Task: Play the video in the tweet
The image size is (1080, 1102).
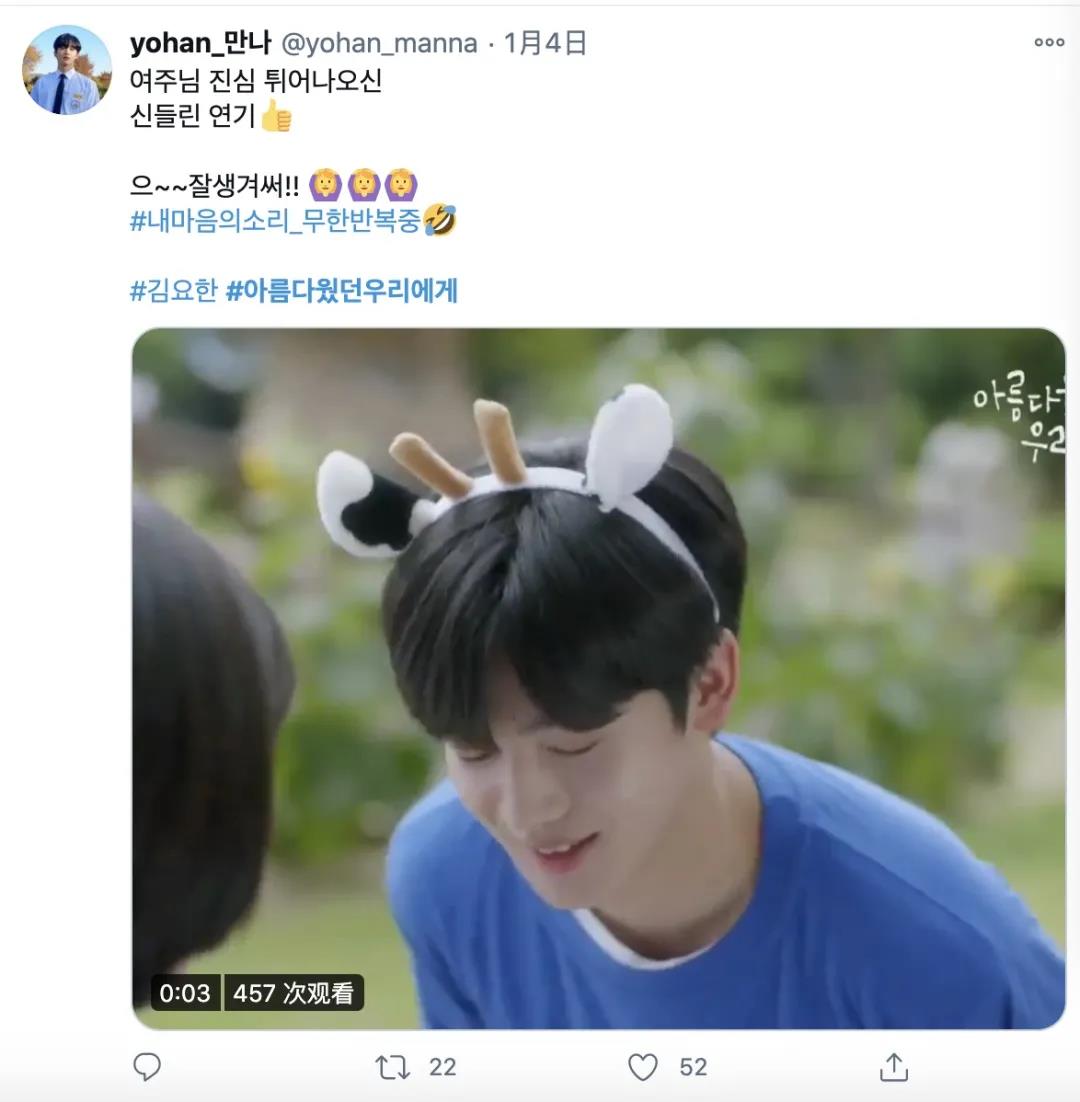Action: click(598, 678)
